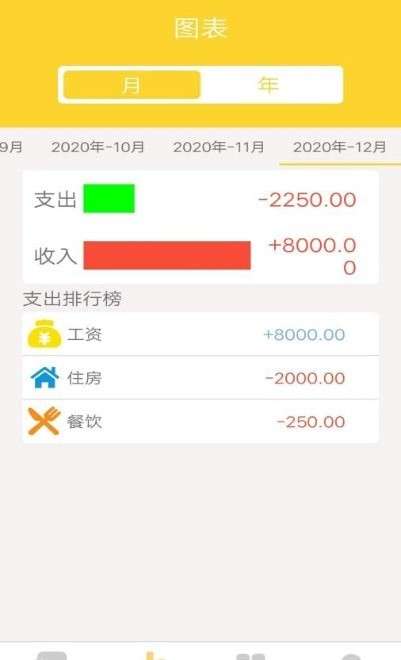This screenshot has width=401, height=660.
Task: Open the 工资 +8000.00 entry
Action: pos(201,335)
